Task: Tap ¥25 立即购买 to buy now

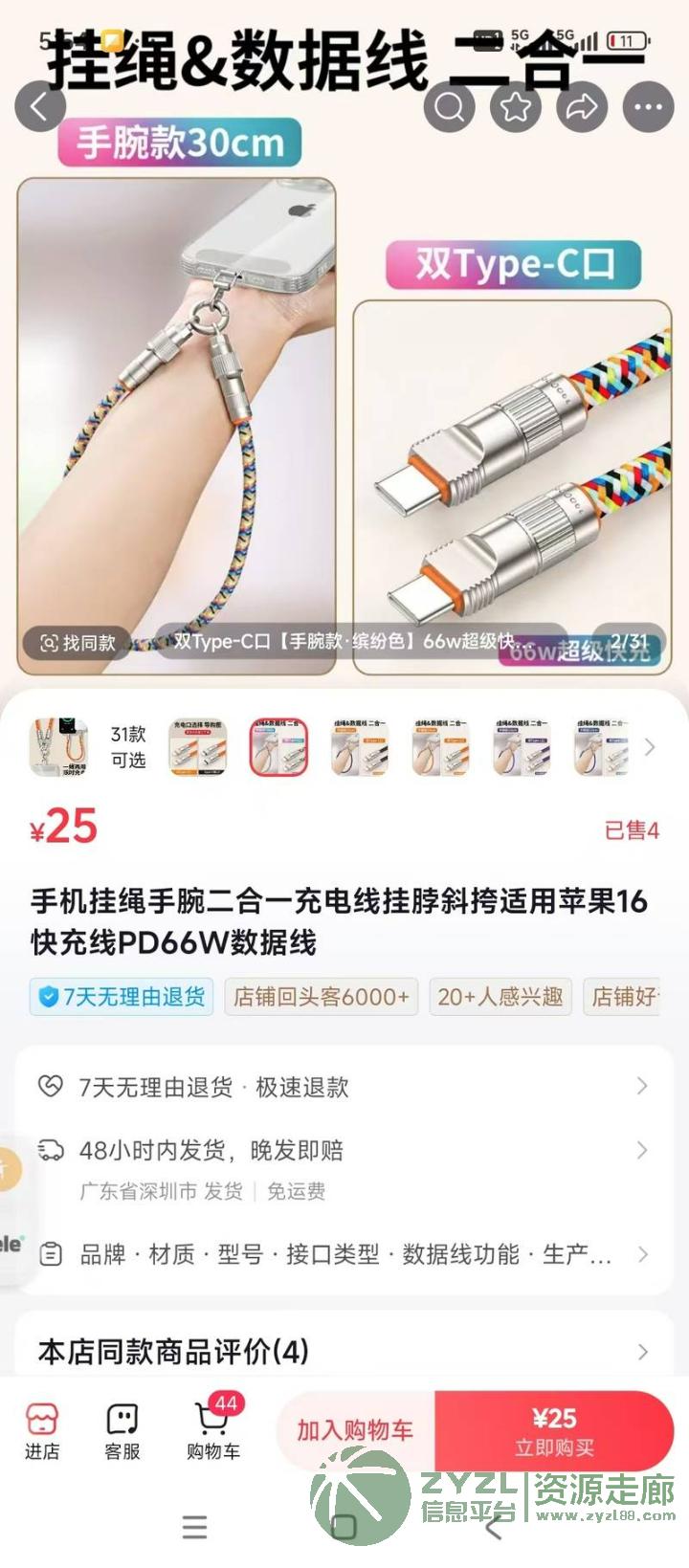Action: coord(554,1430)
